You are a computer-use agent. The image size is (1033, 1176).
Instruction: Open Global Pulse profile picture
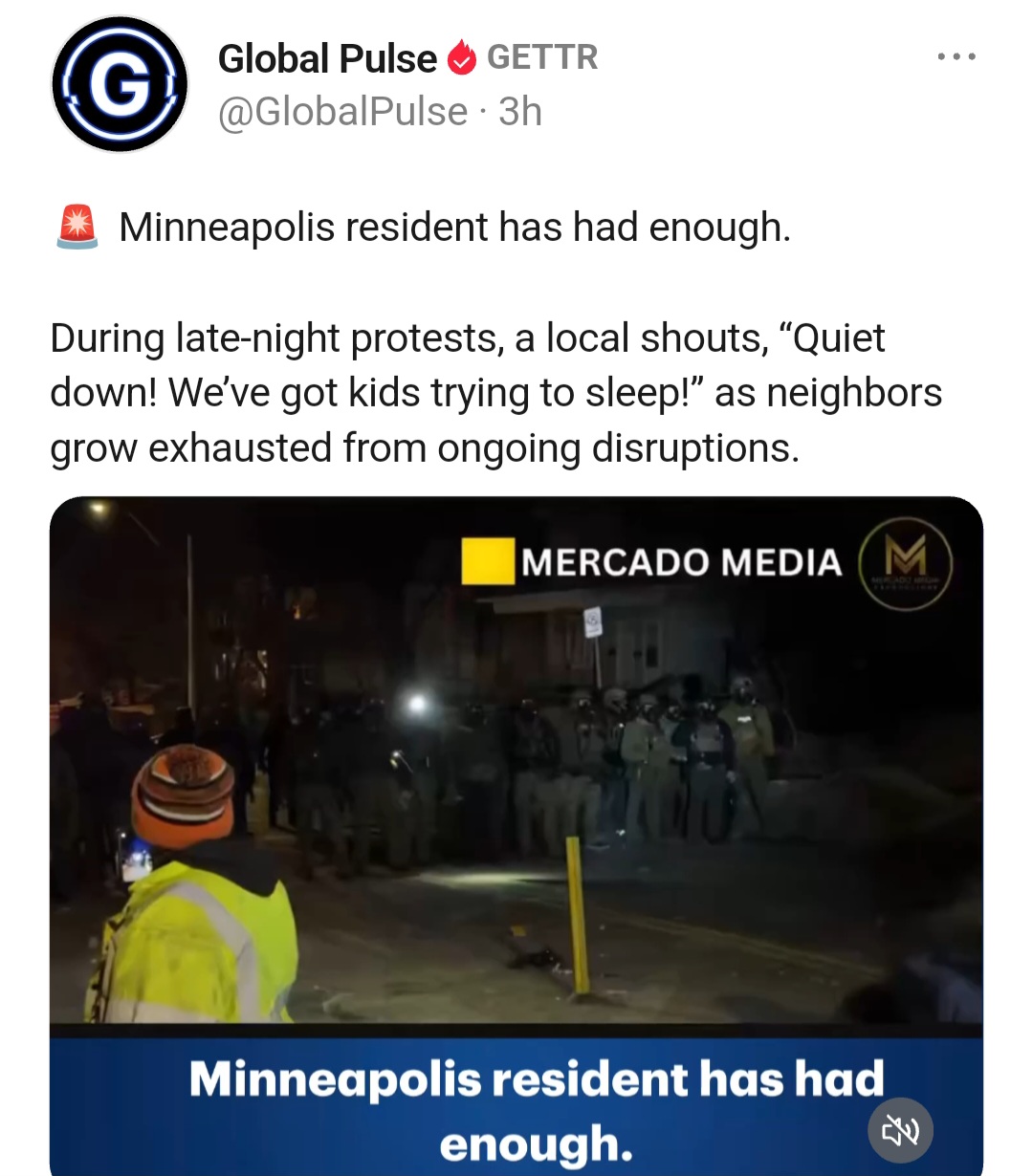coord(120,84)
